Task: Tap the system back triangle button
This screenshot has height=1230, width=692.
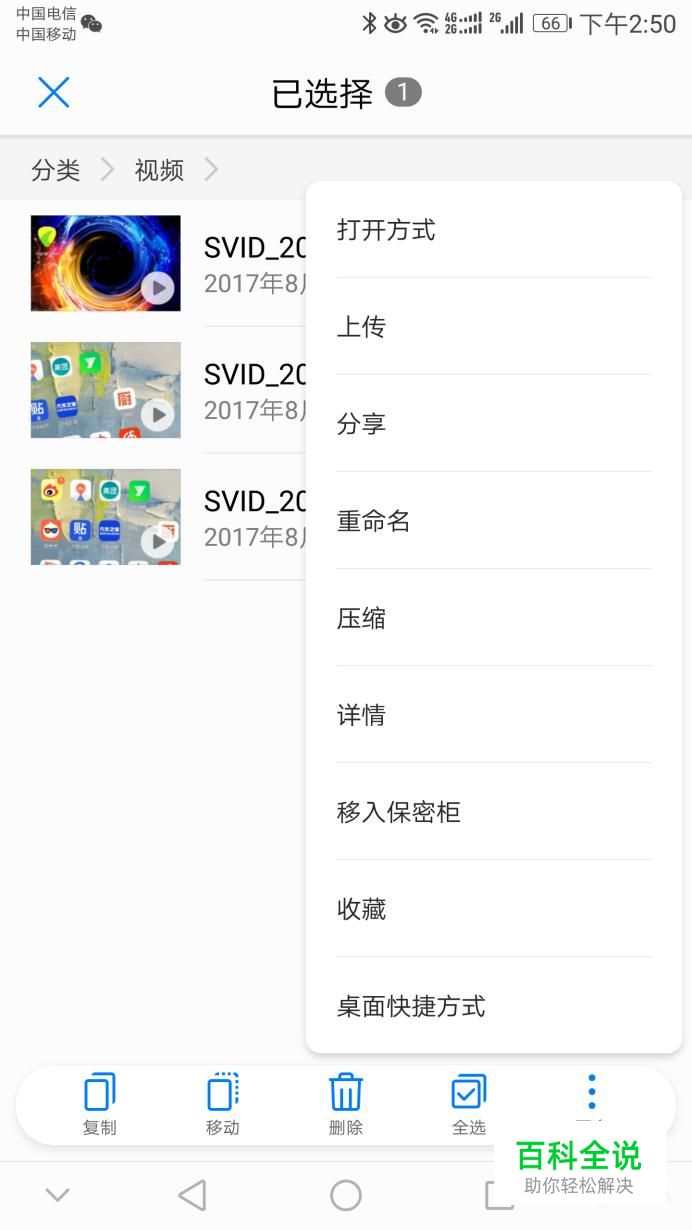Action: tap(192, 1195)
